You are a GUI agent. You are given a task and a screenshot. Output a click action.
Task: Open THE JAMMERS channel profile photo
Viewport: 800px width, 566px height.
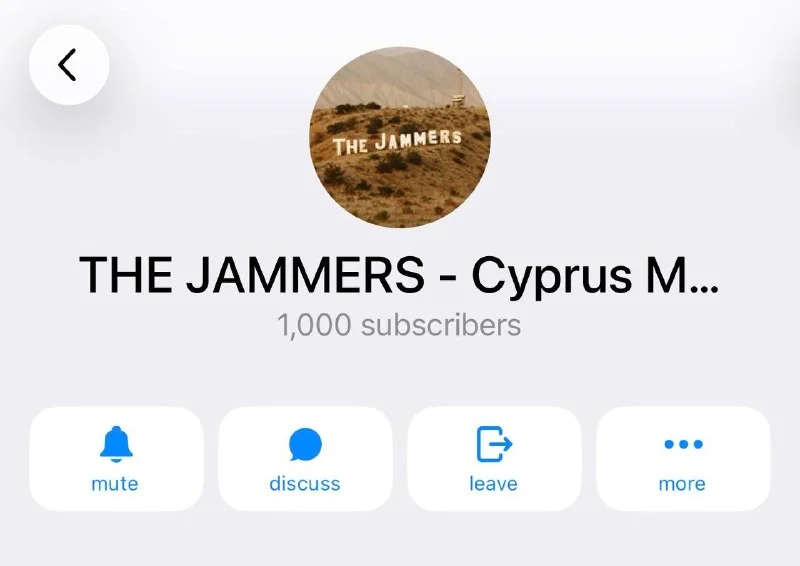tap(400, 137)
